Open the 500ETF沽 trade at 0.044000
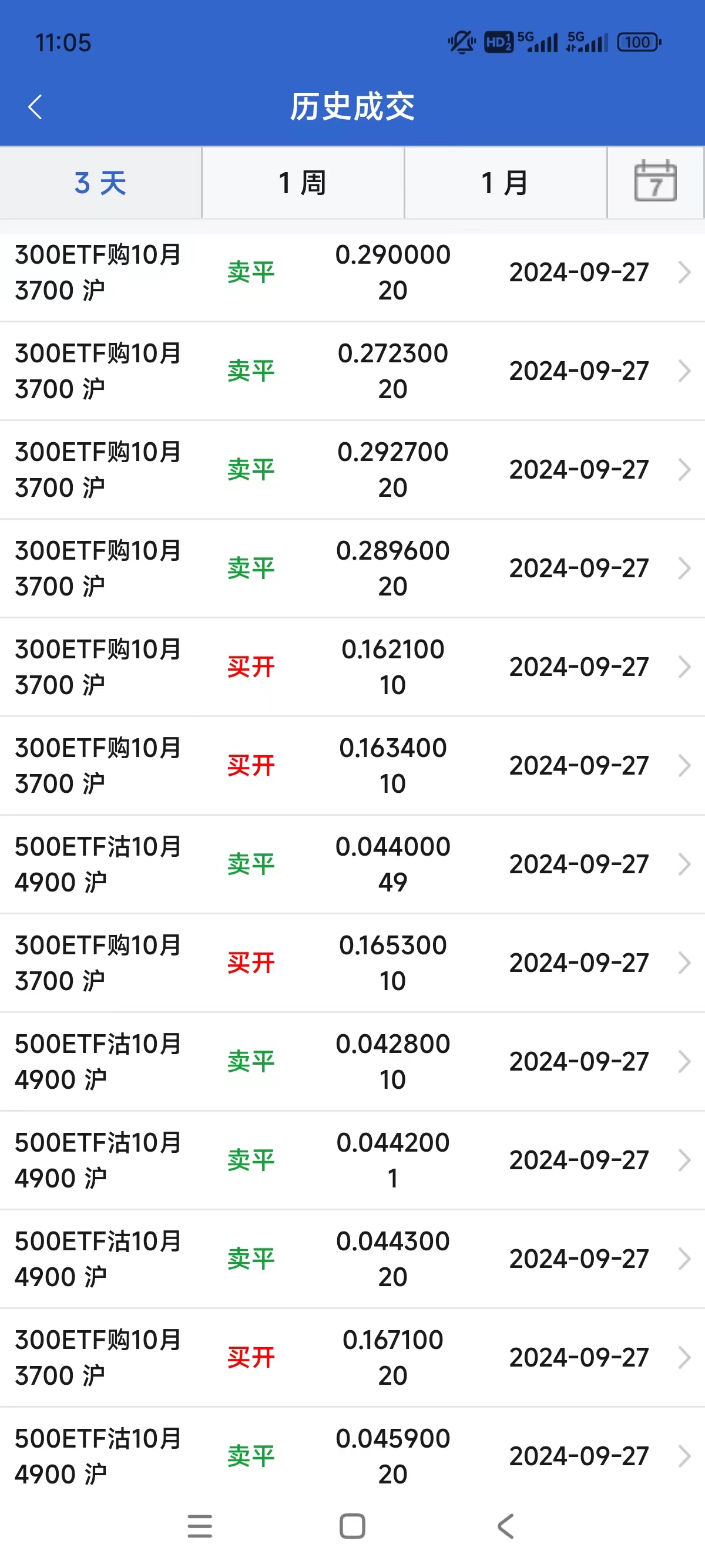Viewport: 705px width, 1568px height. coord(352,864)
